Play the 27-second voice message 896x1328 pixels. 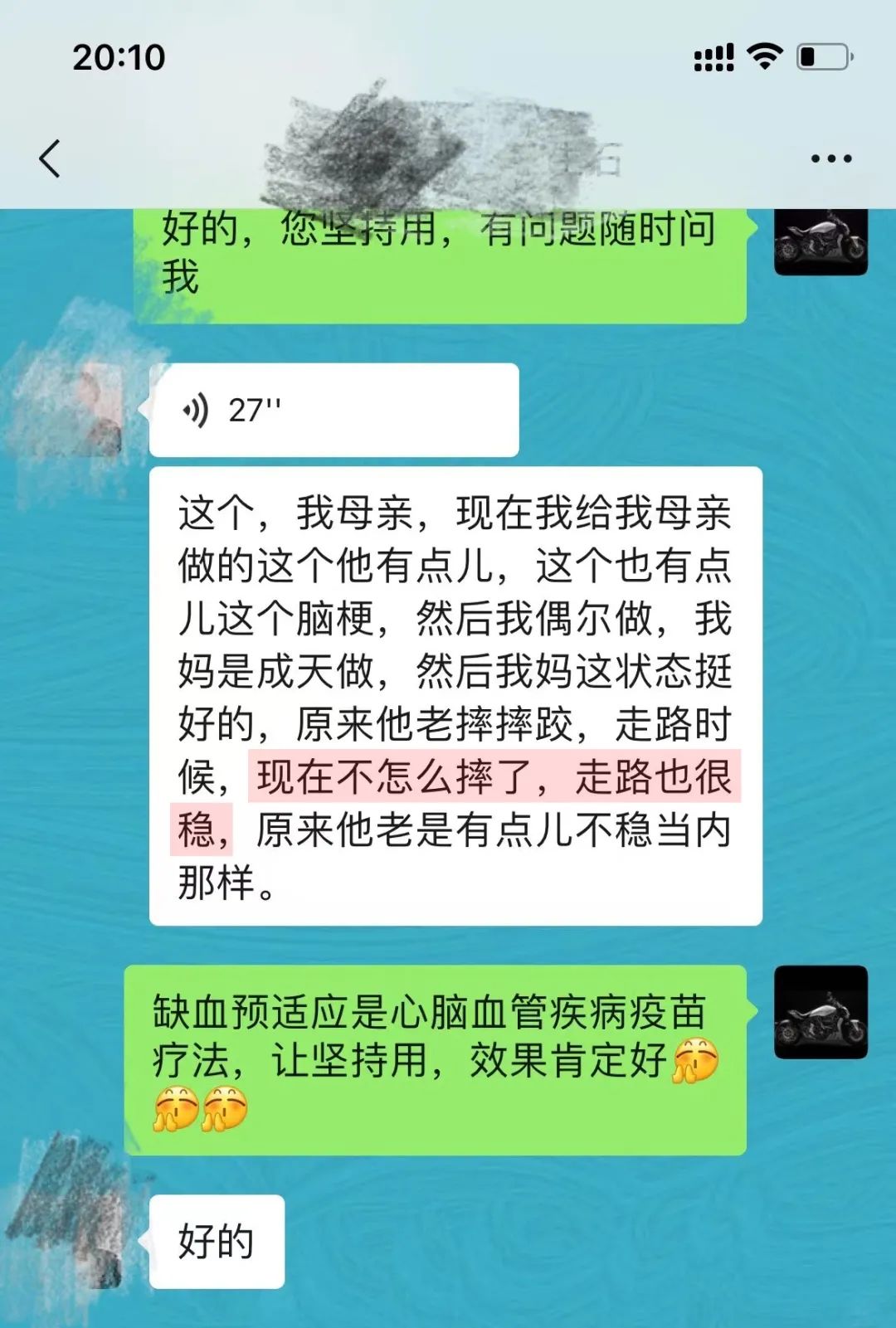[x=334, y=410]
